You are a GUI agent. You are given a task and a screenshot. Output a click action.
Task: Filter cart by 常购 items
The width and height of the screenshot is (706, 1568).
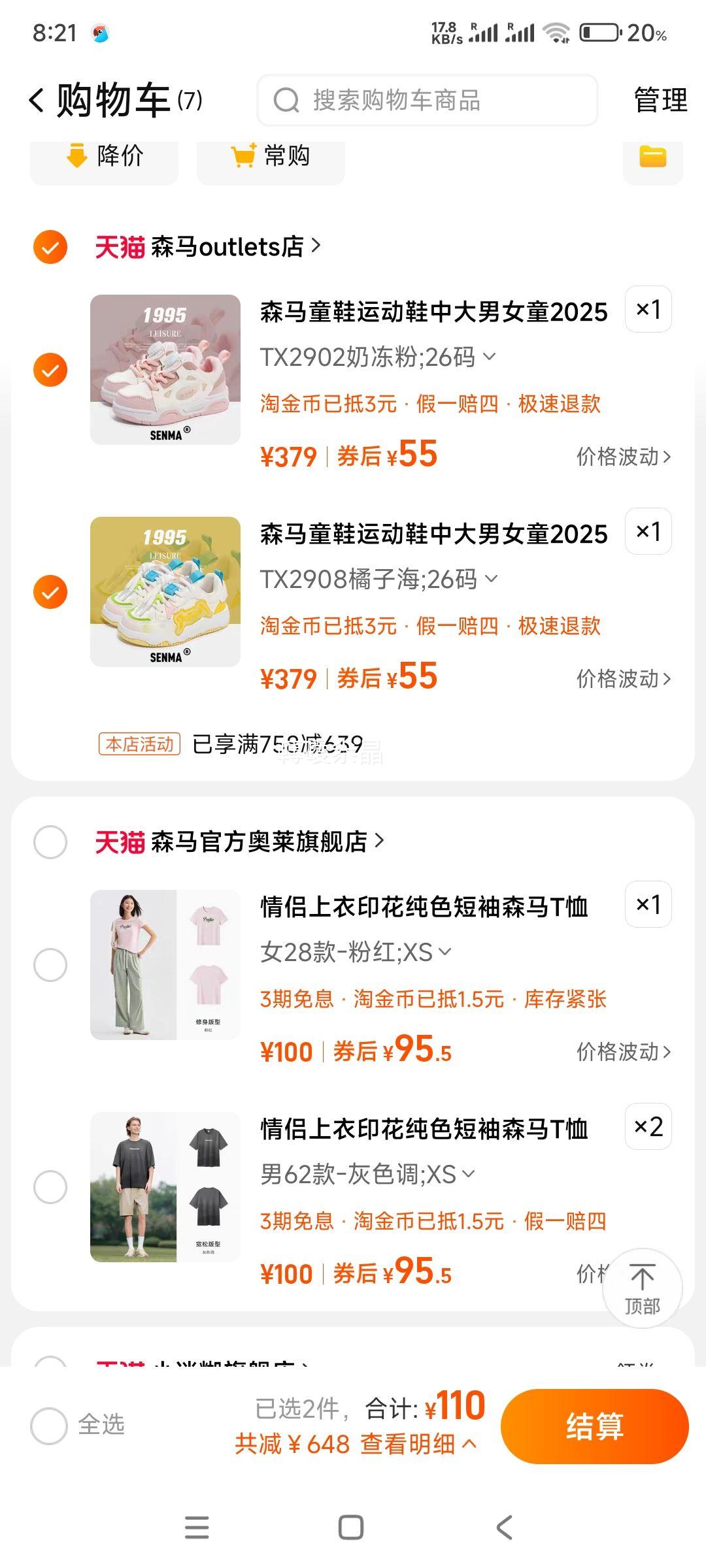(x=271, y=157)
